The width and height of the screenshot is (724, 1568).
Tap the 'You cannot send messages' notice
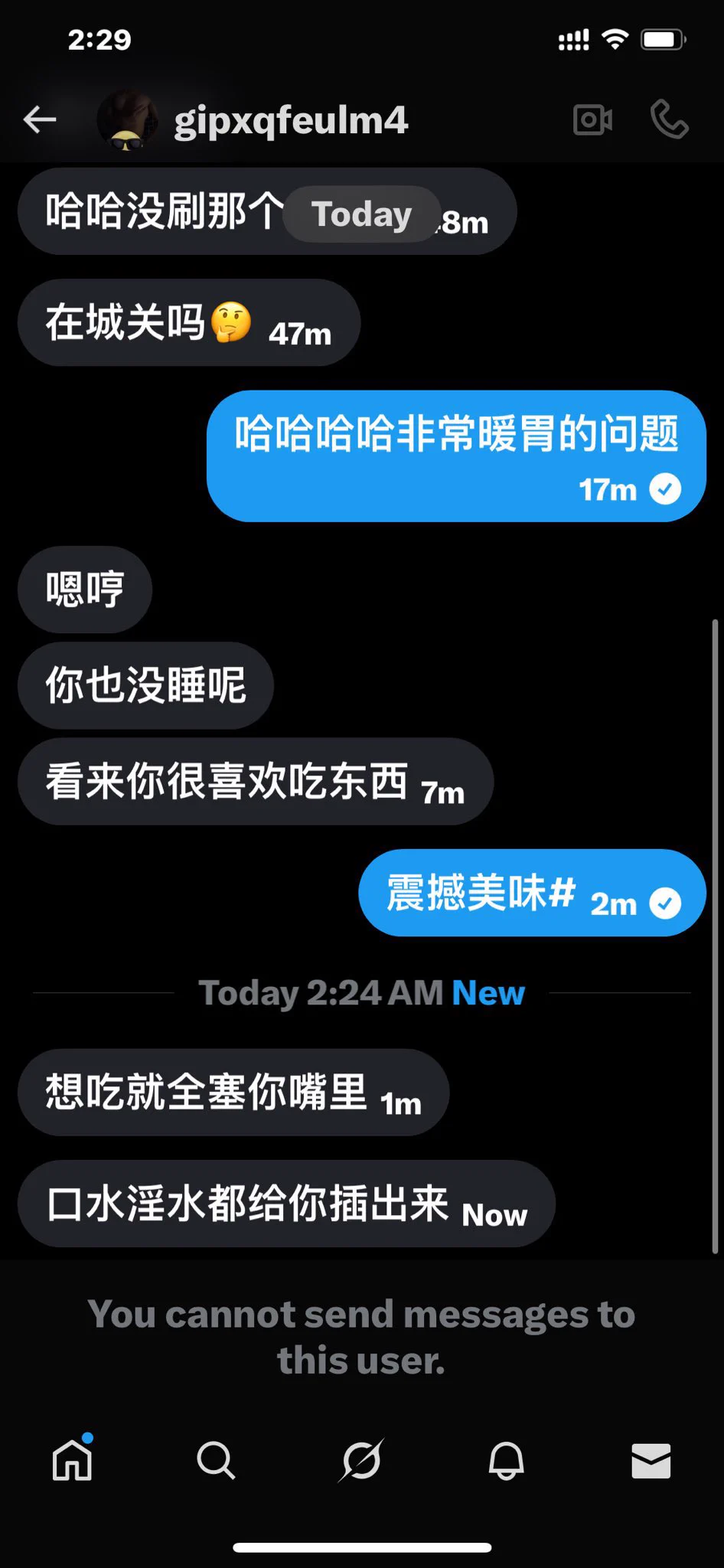click(x=361, y=1335)
